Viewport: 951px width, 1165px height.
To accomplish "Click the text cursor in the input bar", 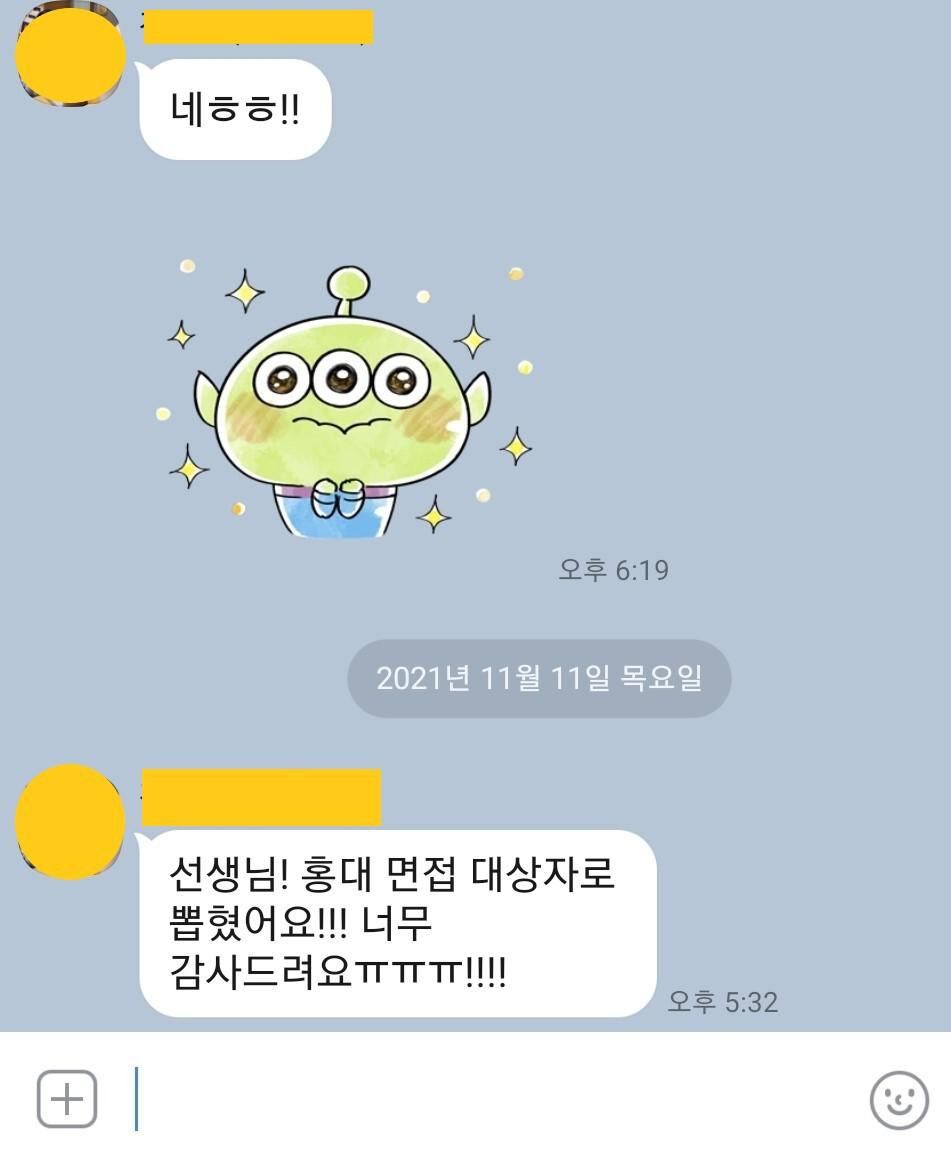I will (x=136, y=1097).
